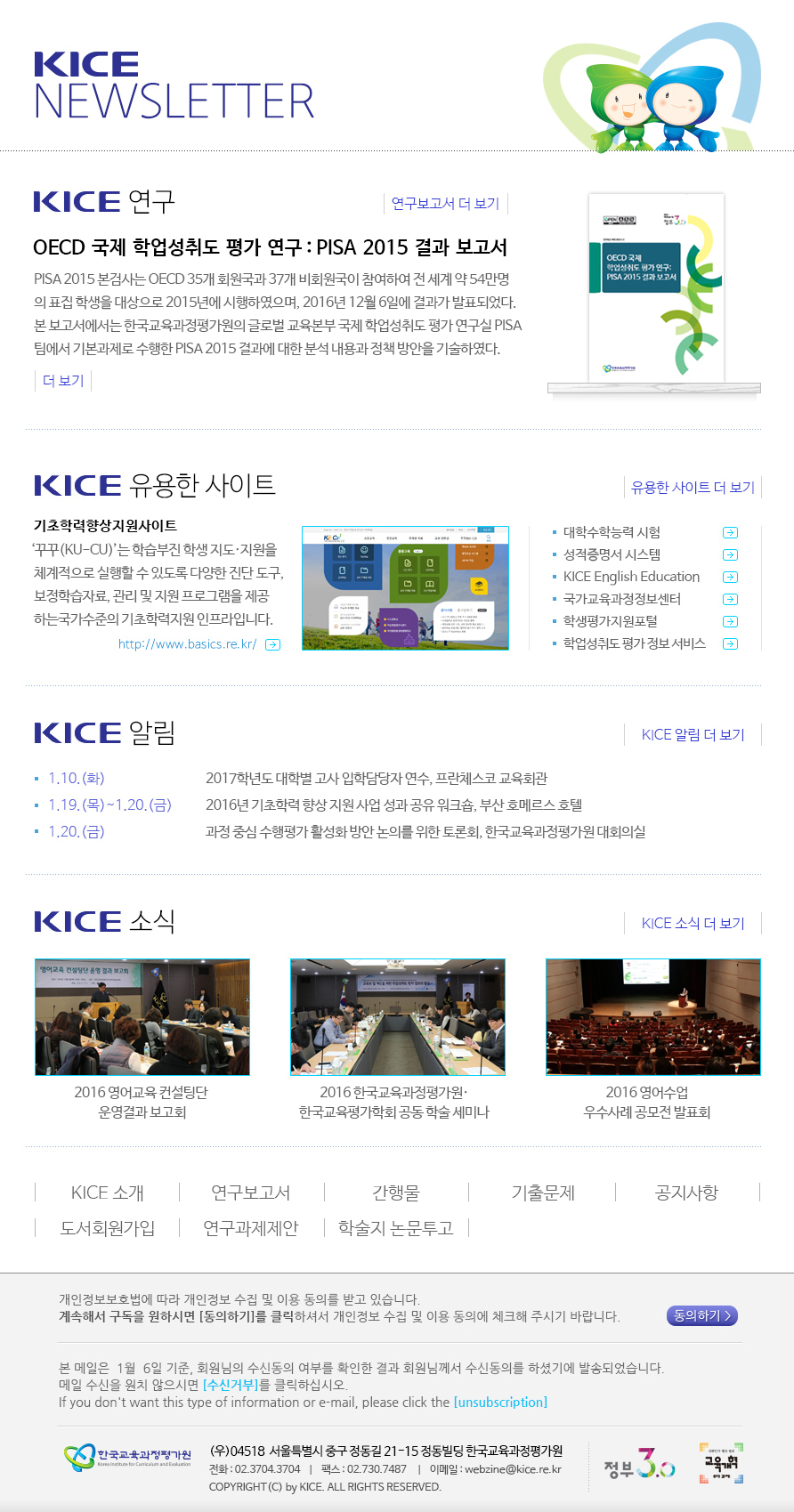Tap the unsubscription link
The width and height of the screenshot is (794, 1512).
(x=500, y=1403)
